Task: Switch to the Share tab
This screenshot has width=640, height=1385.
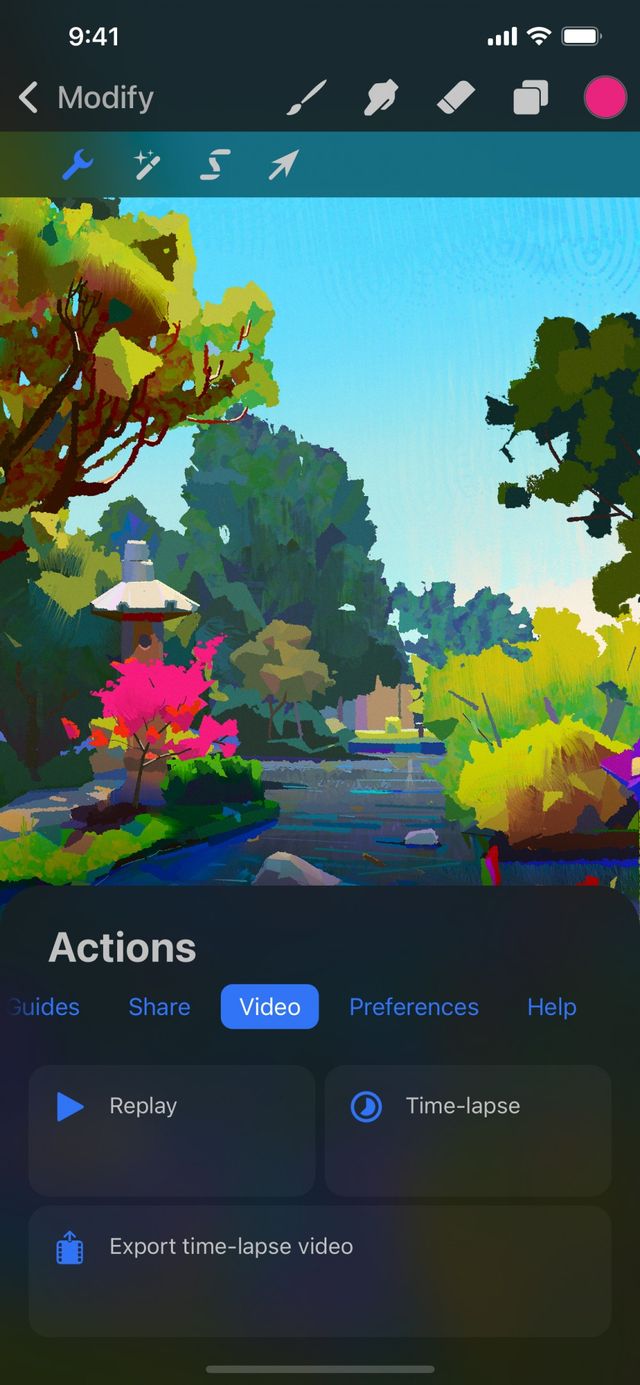Action: [159, 1007]
